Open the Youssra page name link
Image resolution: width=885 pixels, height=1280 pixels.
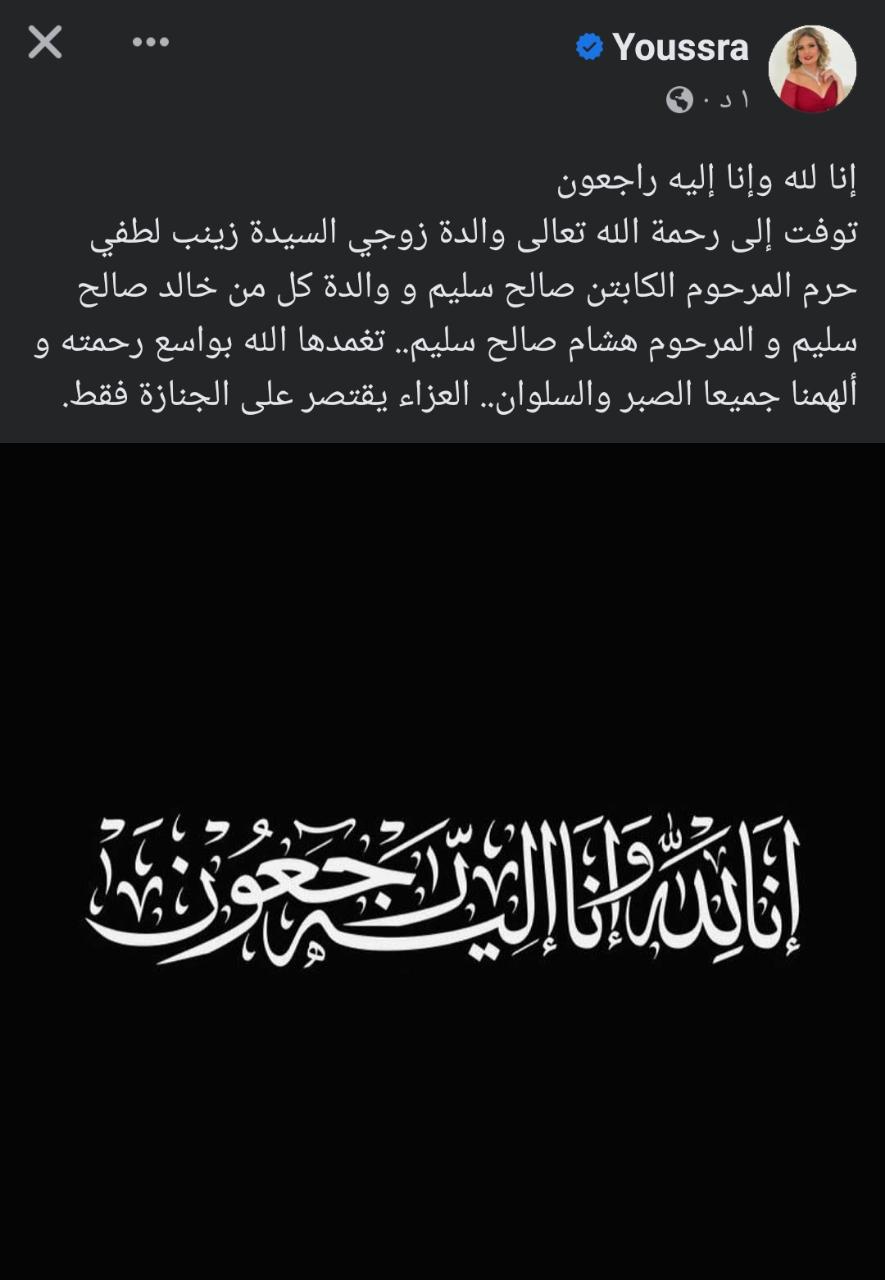[x=680, y=47]
